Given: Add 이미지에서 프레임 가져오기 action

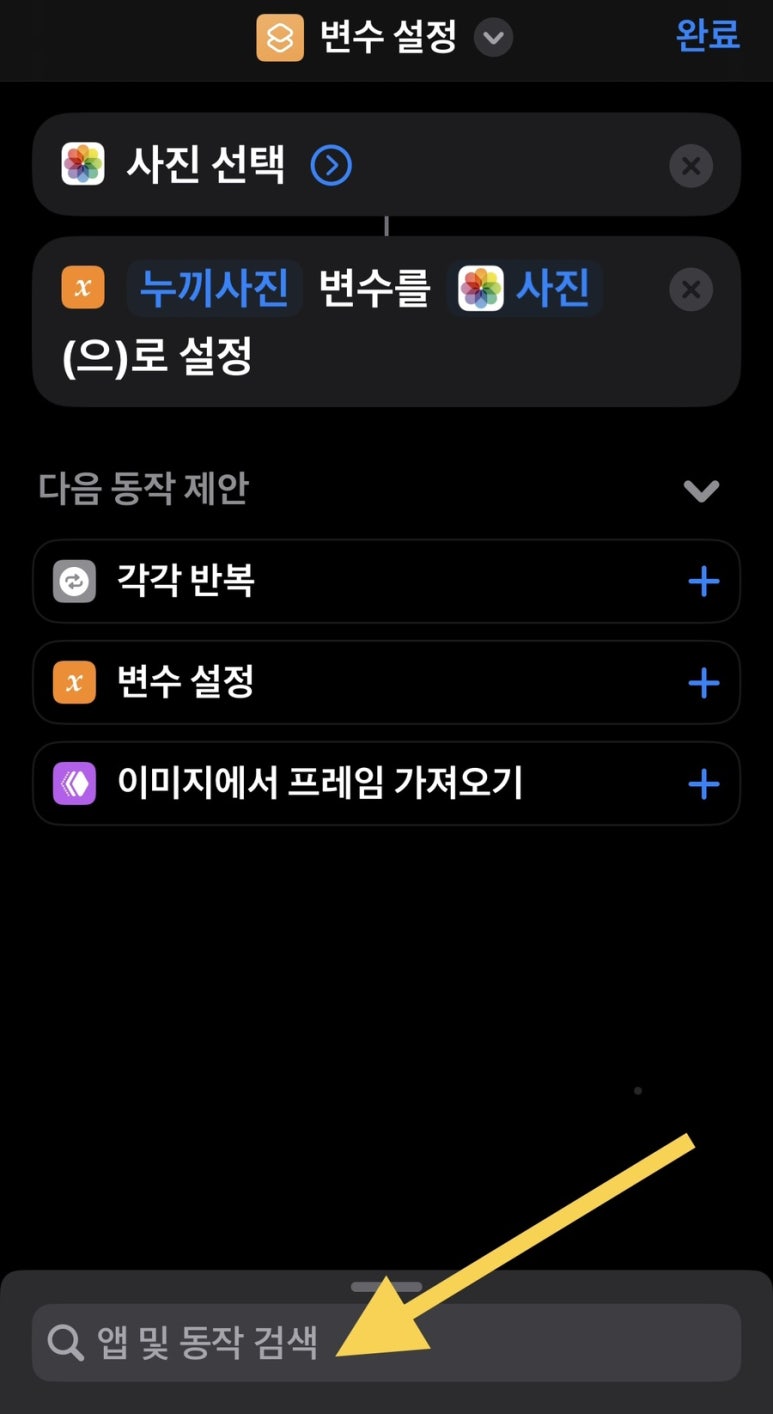Looking at the screenshot, I should tap(704, 784).
